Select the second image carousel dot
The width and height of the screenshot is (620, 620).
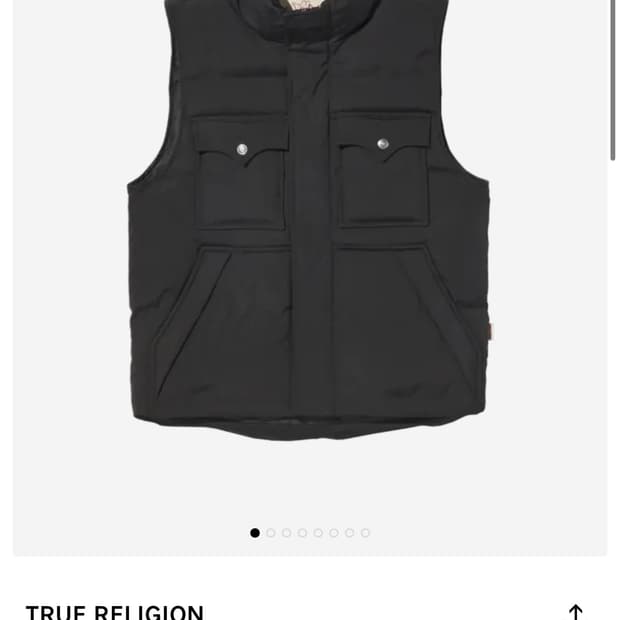(270, 533)
